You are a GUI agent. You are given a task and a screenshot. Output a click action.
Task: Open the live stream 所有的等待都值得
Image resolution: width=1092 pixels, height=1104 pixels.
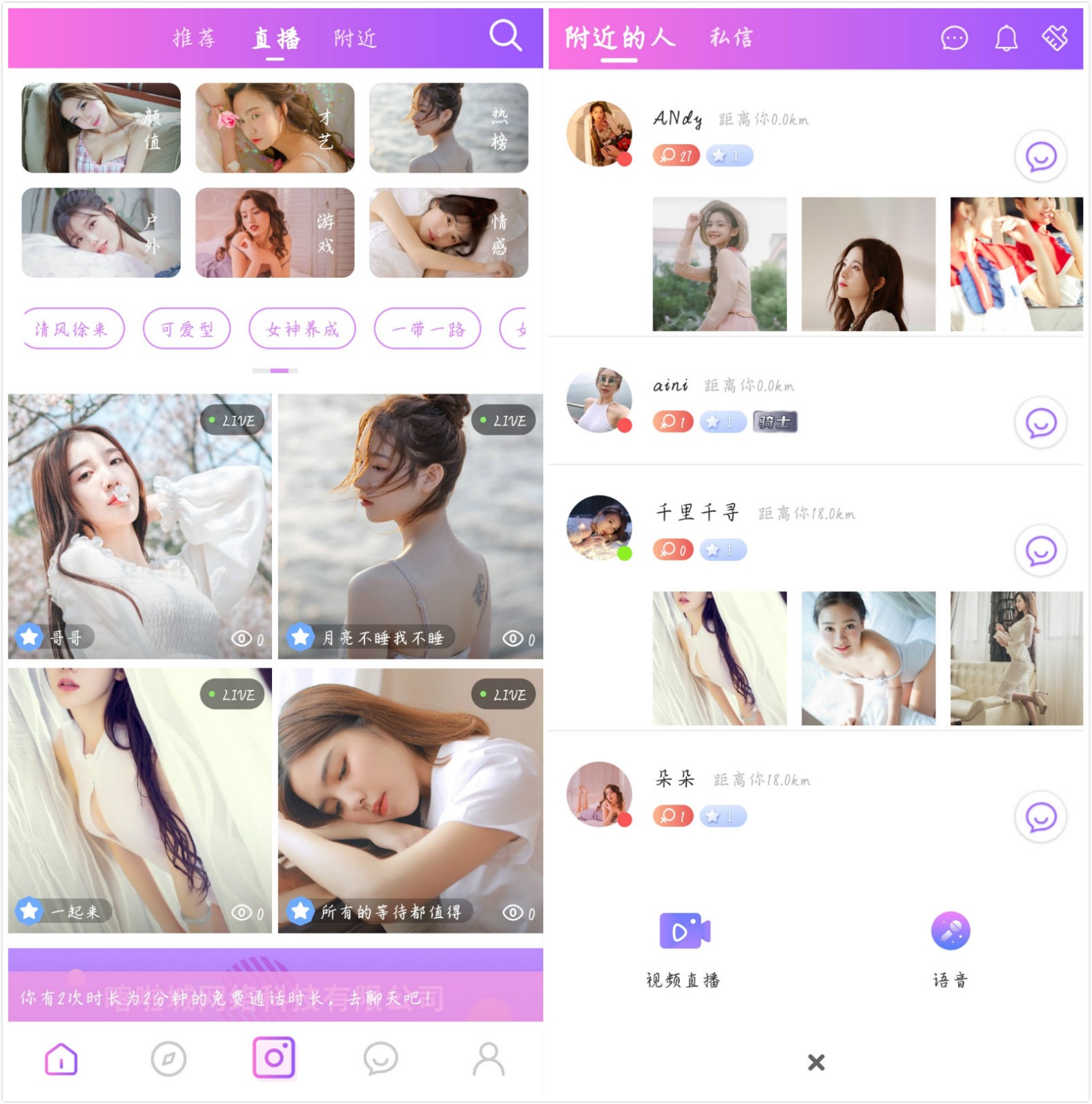coord(411,800)
